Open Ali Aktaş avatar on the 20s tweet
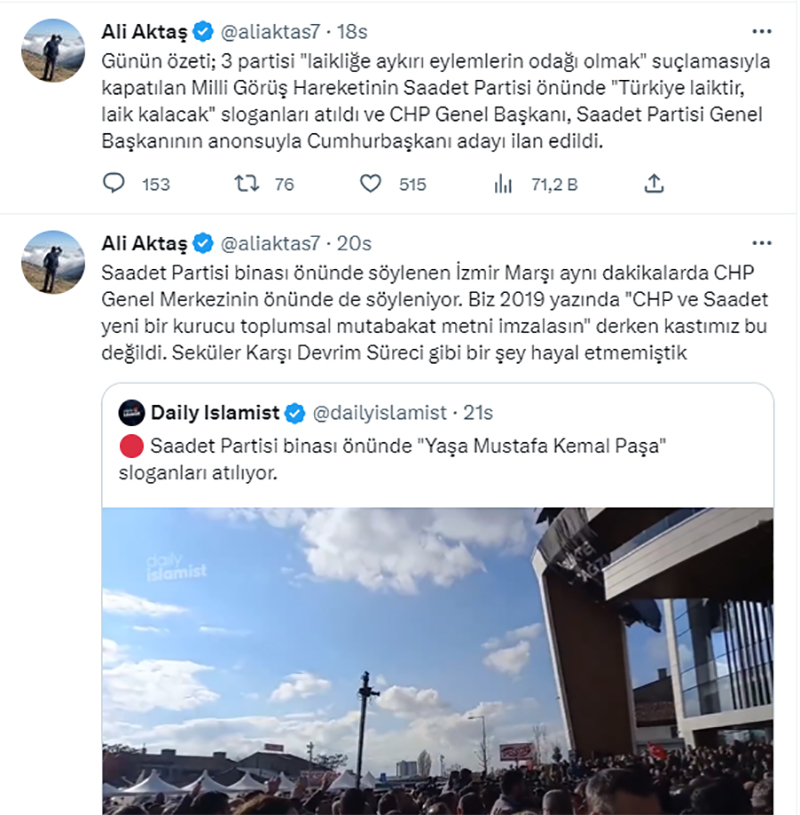The image size is (800, 815). [x=53, y=262]
